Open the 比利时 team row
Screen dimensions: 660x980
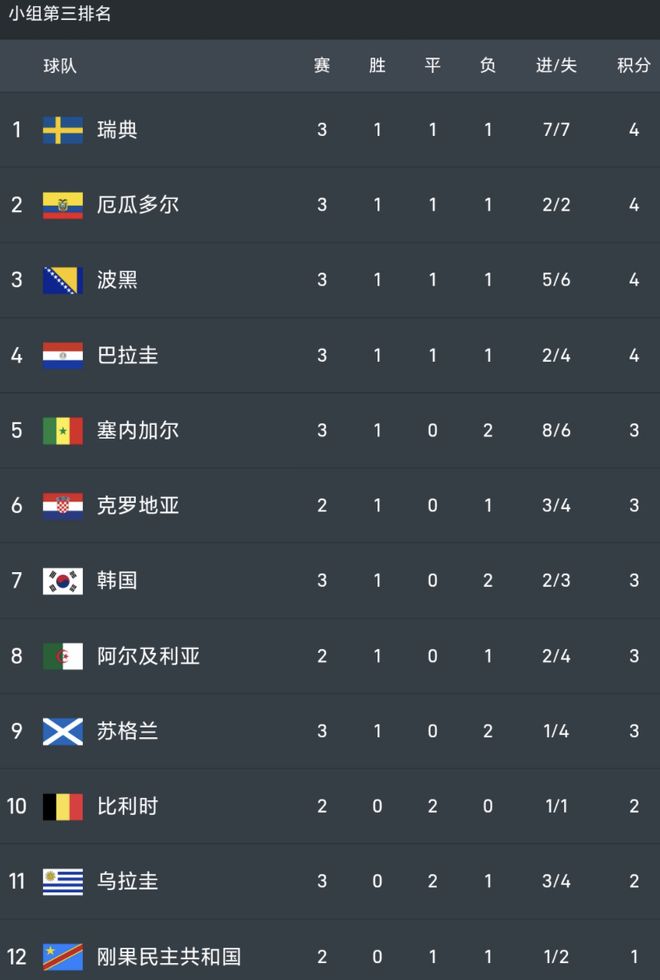point(330,806)
